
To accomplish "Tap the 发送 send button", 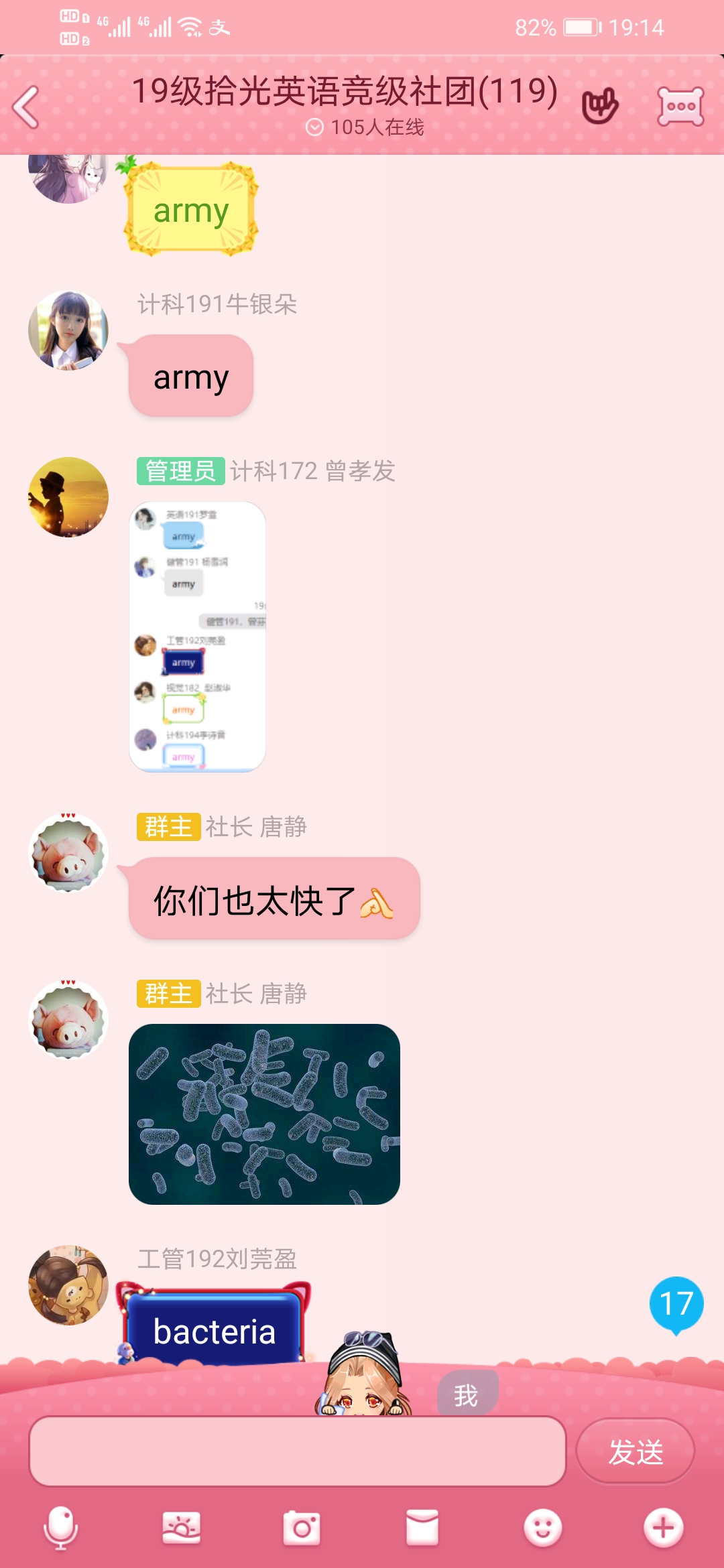I will (635, 1451).
